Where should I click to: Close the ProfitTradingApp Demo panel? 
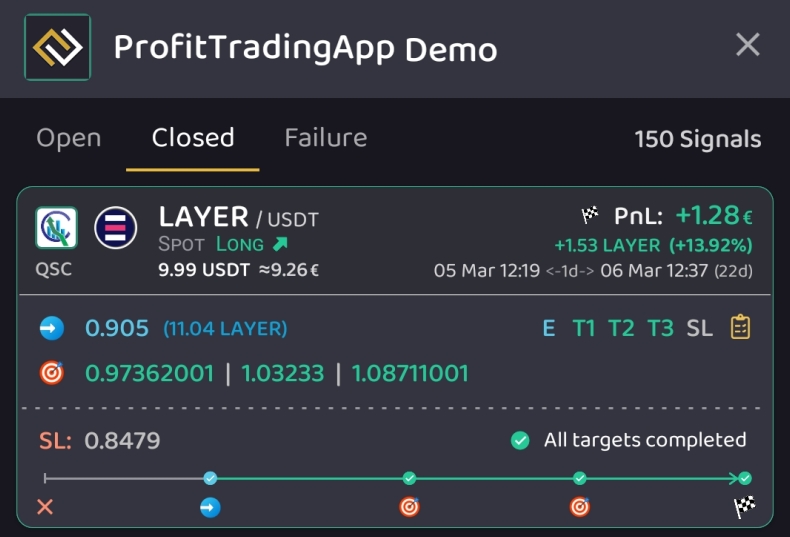point(747,45)
